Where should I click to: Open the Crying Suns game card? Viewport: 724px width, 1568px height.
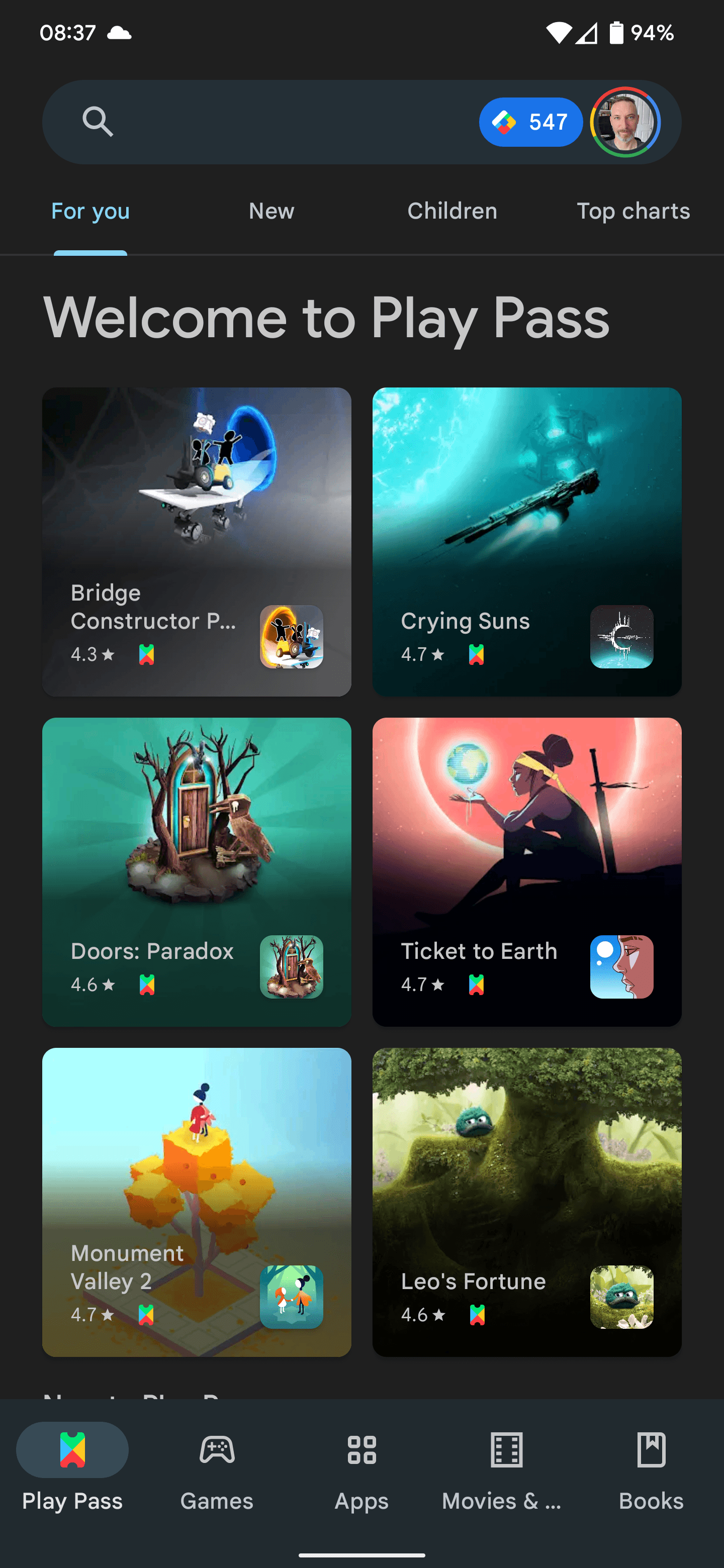(526, 542)
